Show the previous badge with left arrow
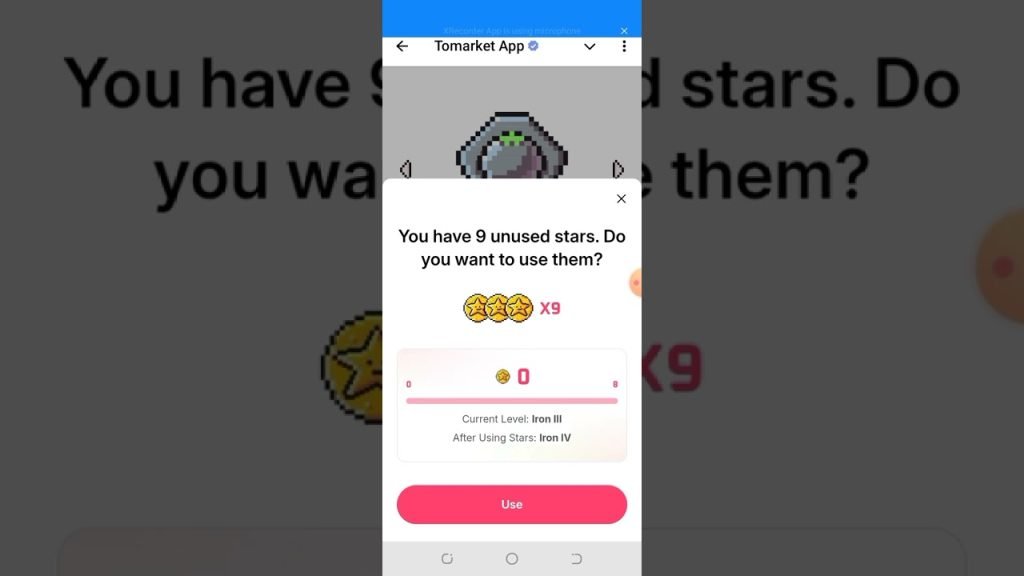The height and width of the screenshot is (576, 1024). point(405,169)
